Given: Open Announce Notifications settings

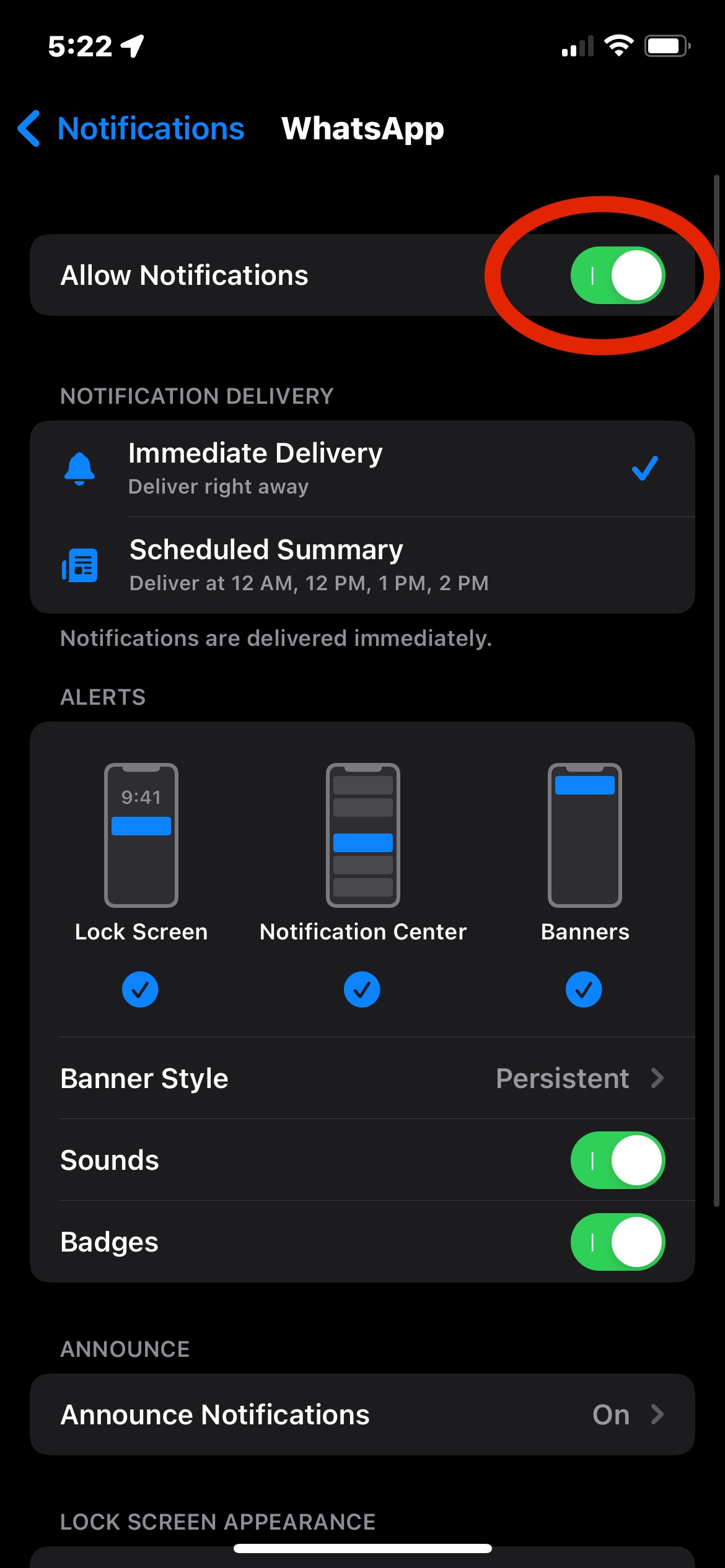Looking at the screenshot, I should tap(362, 1414).
